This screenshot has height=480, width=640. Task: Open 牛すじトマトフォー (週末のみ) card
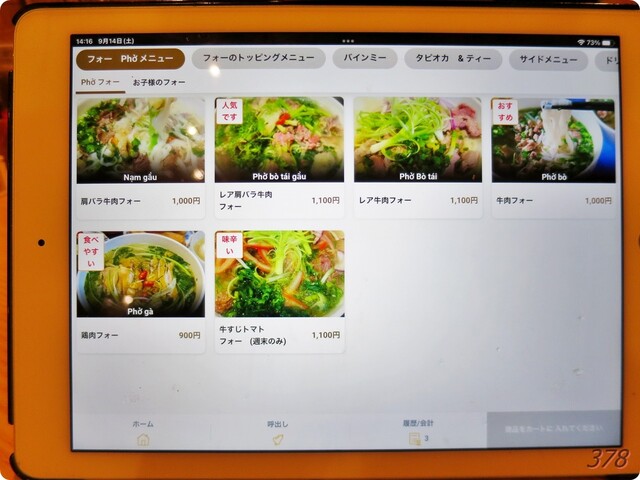coord(279,290)
